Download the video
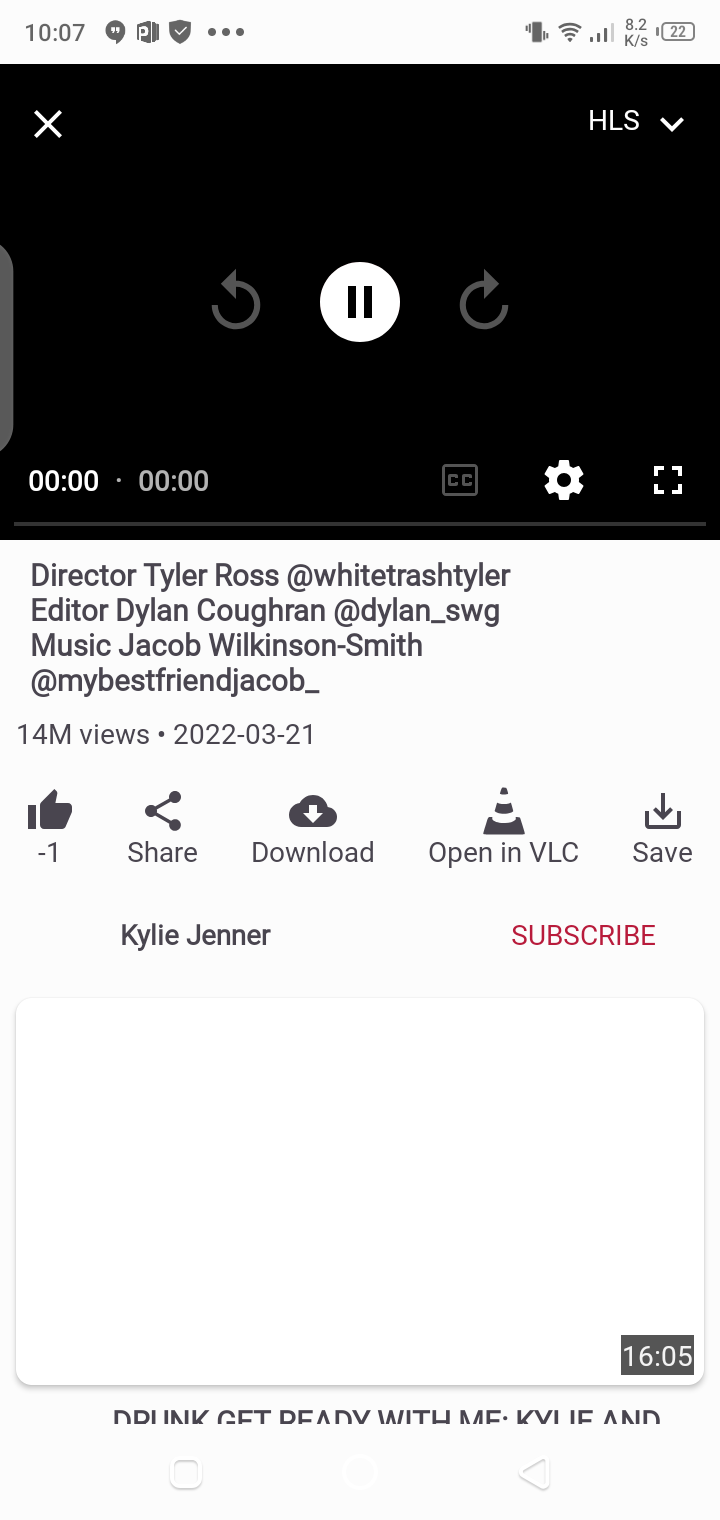 (312, 826)
